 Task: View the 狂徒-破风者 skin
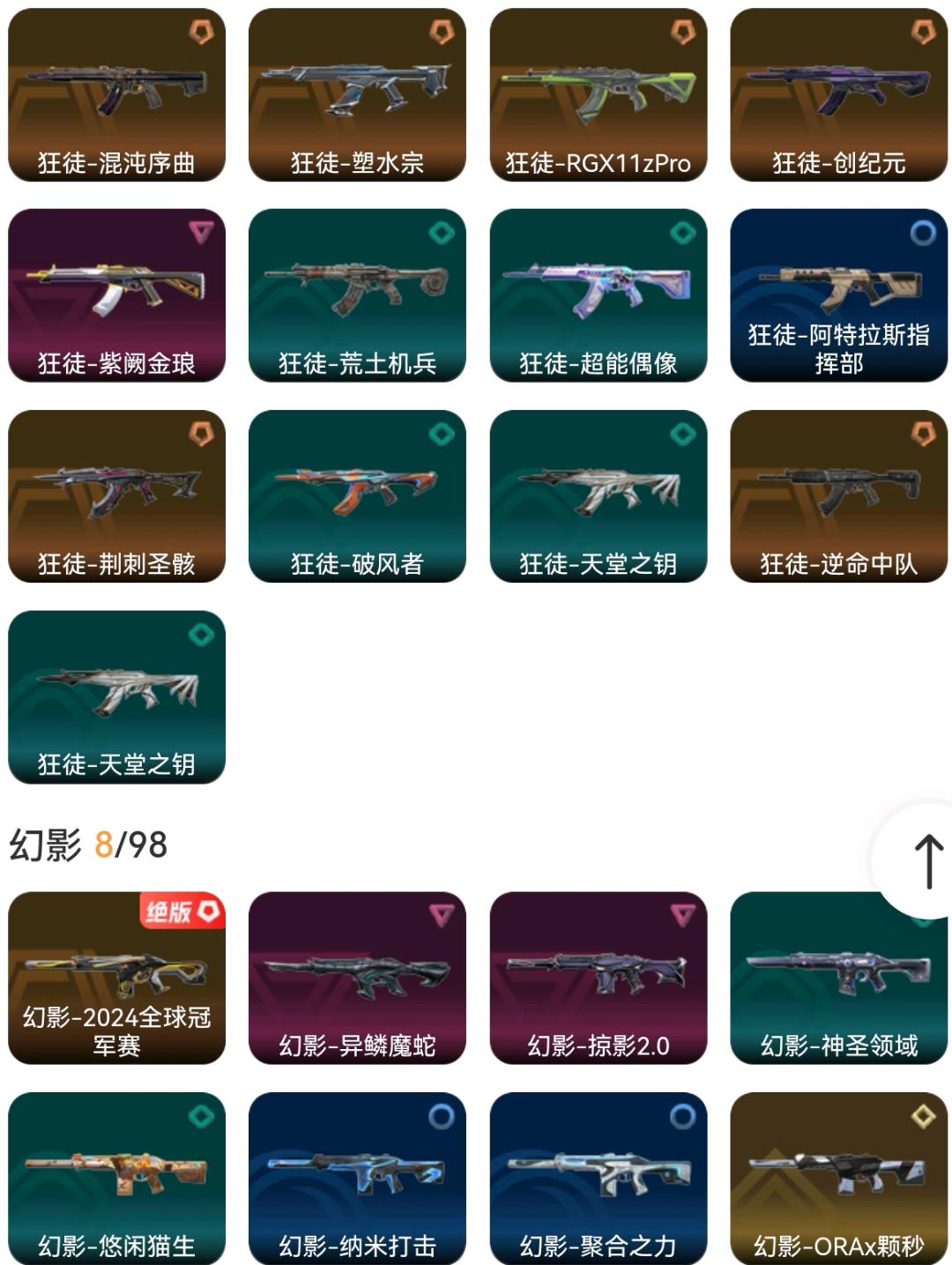pyautogui.click(x=357, y=495)
